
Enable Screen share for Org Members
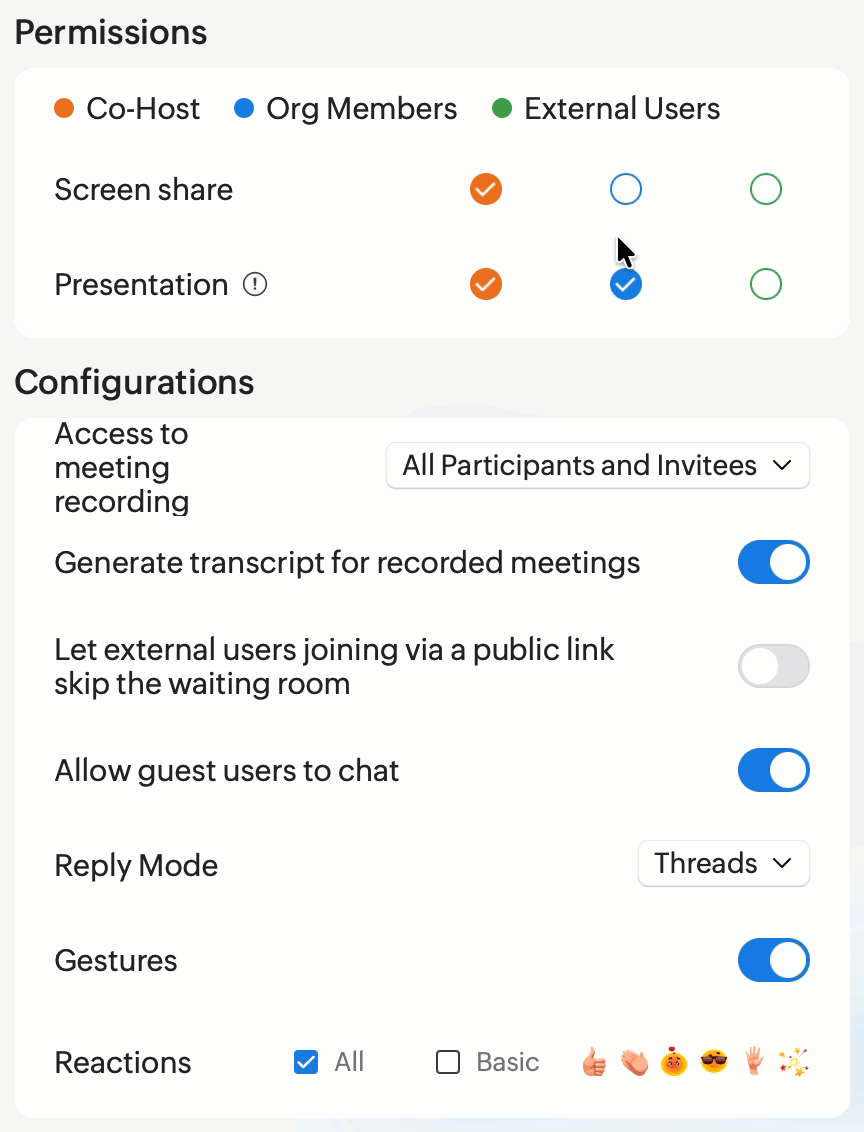[x=626, y=189]
